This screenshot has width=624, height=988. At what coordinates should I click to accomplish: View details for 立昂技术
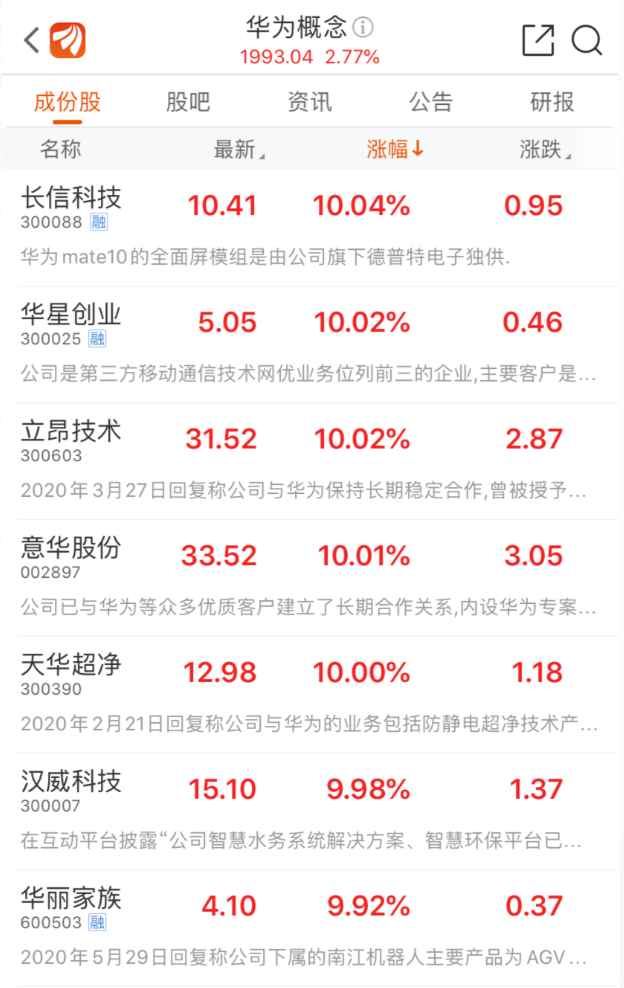(71, 431)
